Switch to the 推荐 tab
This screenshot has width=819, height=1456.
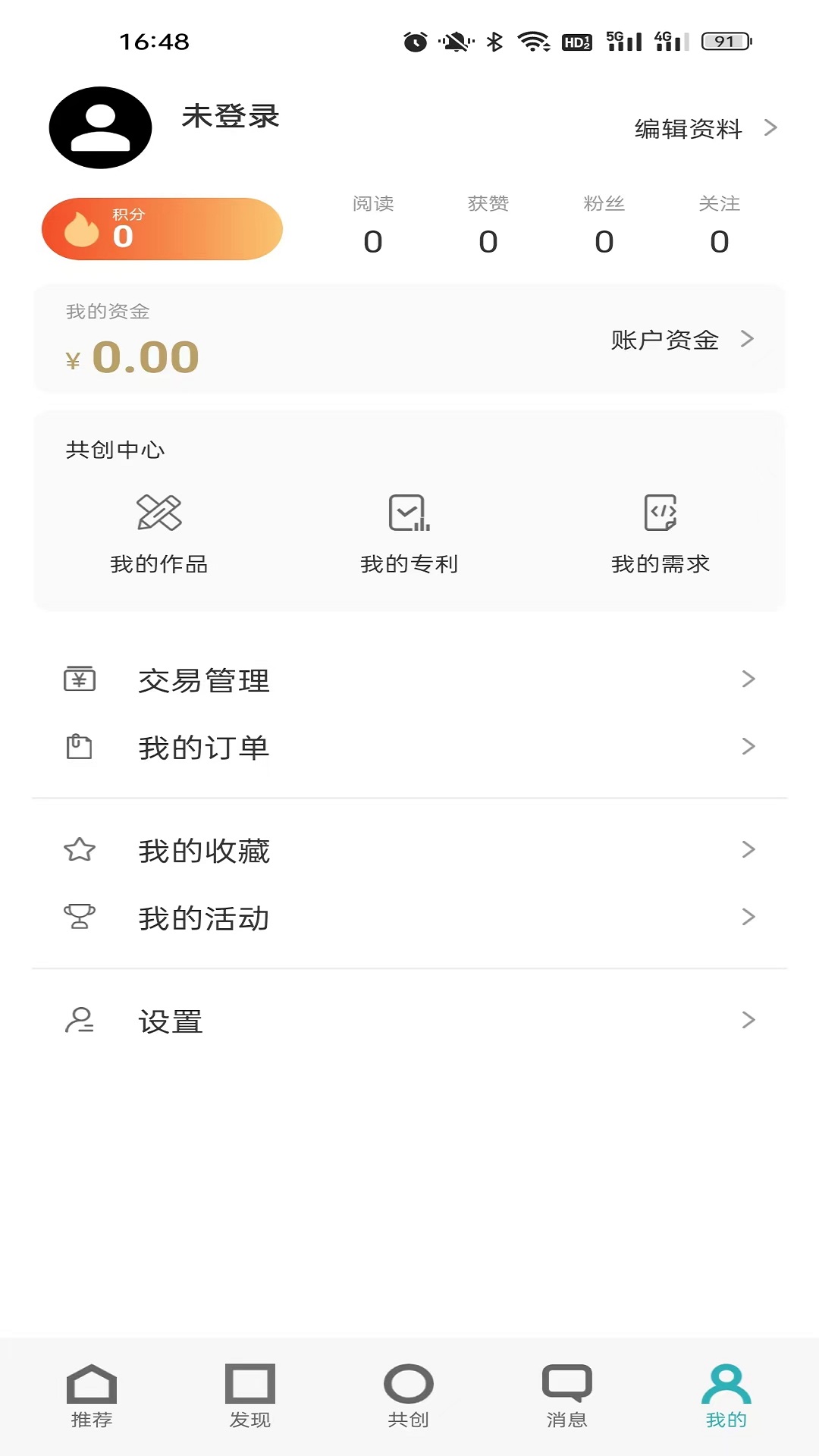(x=92, y=1396)
